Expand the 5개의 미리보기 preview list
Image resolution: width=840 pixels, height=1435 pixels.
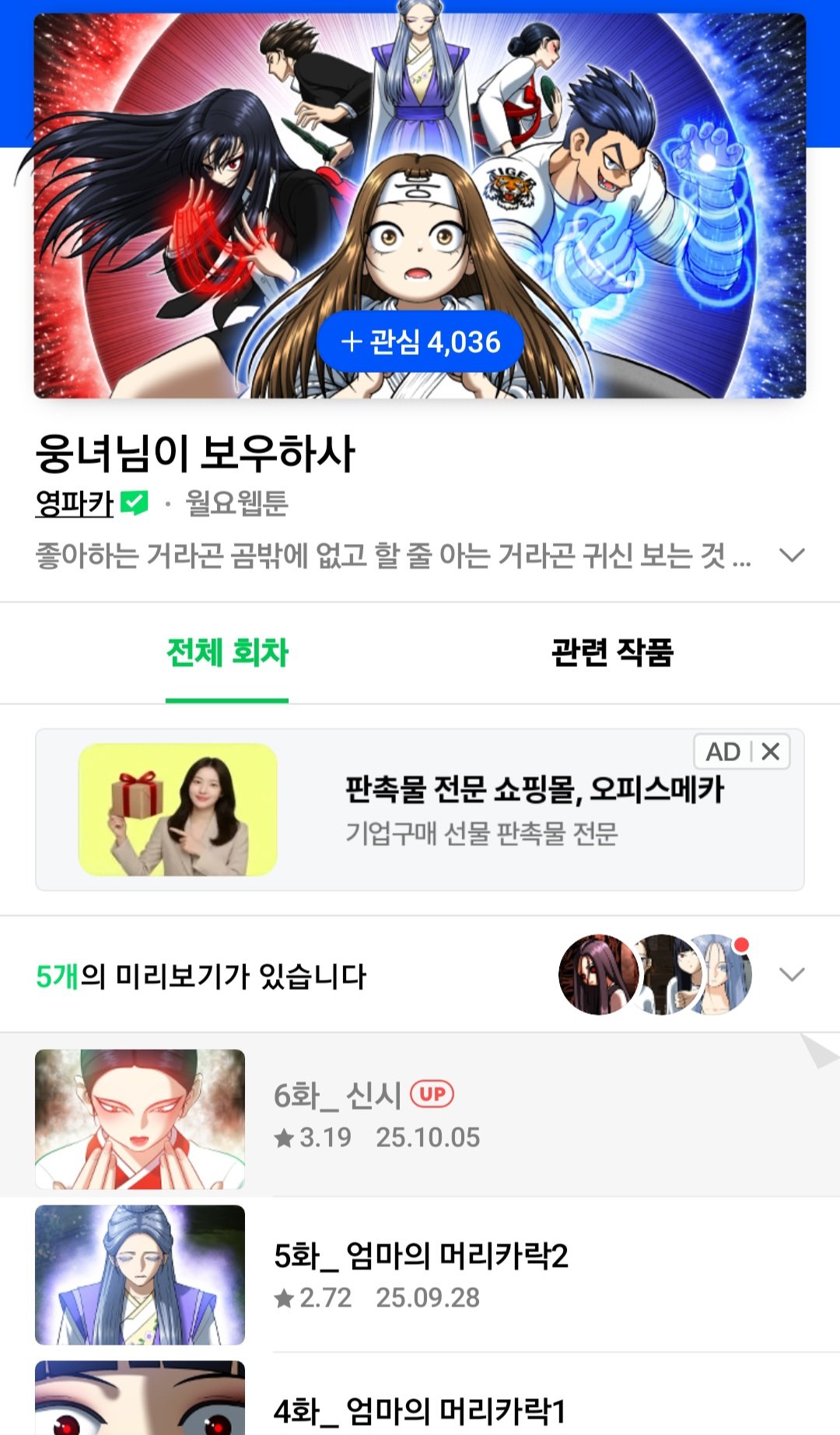(792, 975)
